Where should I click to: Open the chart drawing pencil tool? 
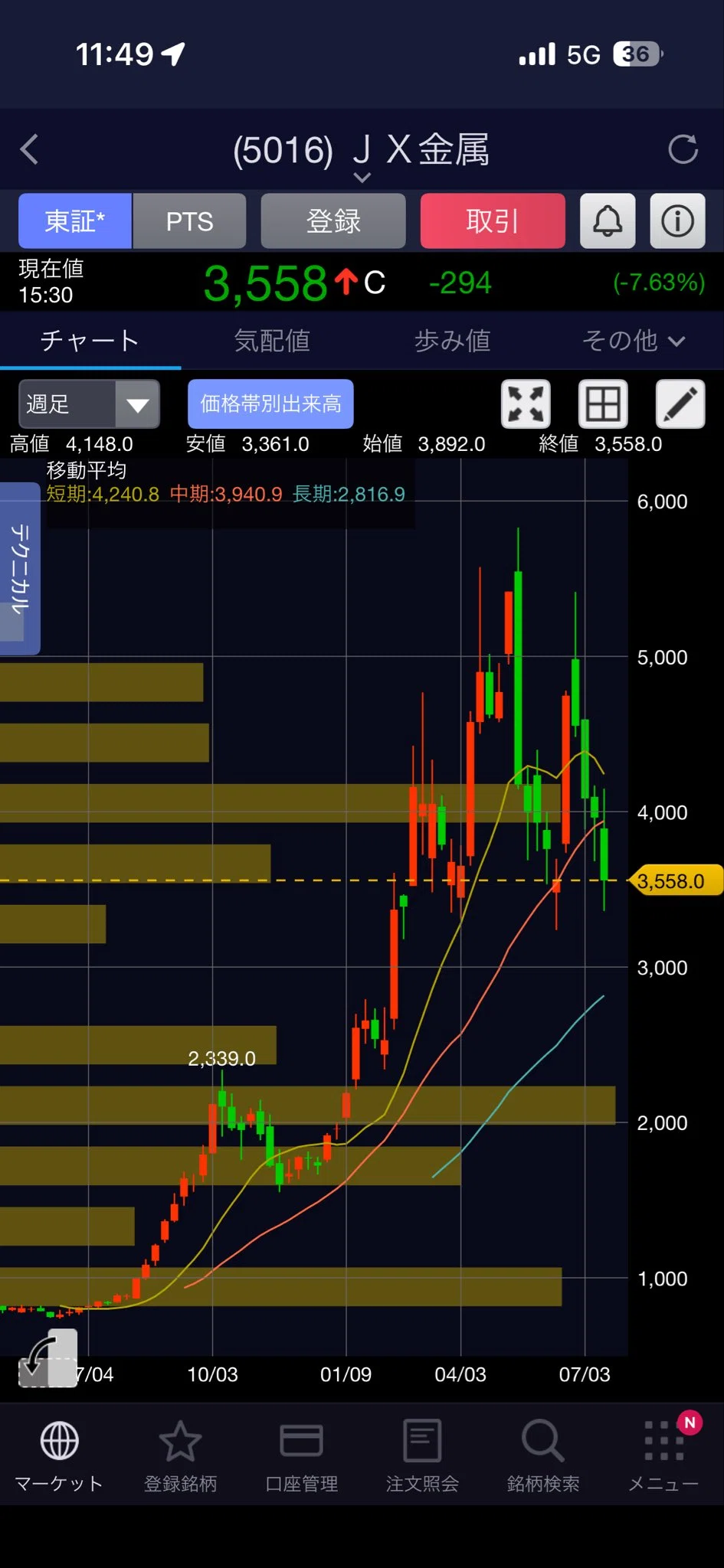pyautogui.click(x=680, y=403)
